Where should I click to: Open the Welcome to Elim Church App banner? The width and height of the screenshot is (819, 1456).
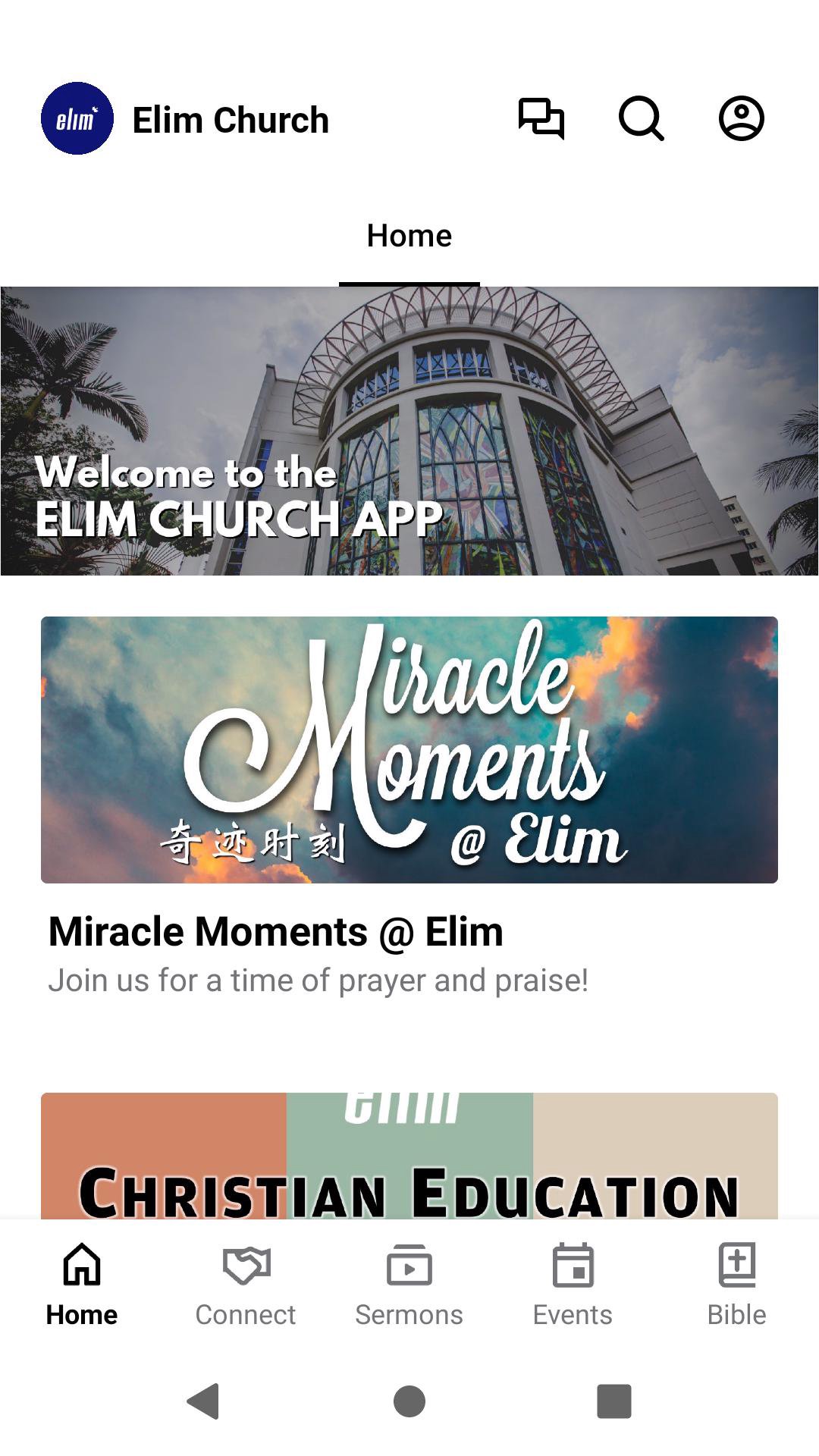[x=409, y=431]
